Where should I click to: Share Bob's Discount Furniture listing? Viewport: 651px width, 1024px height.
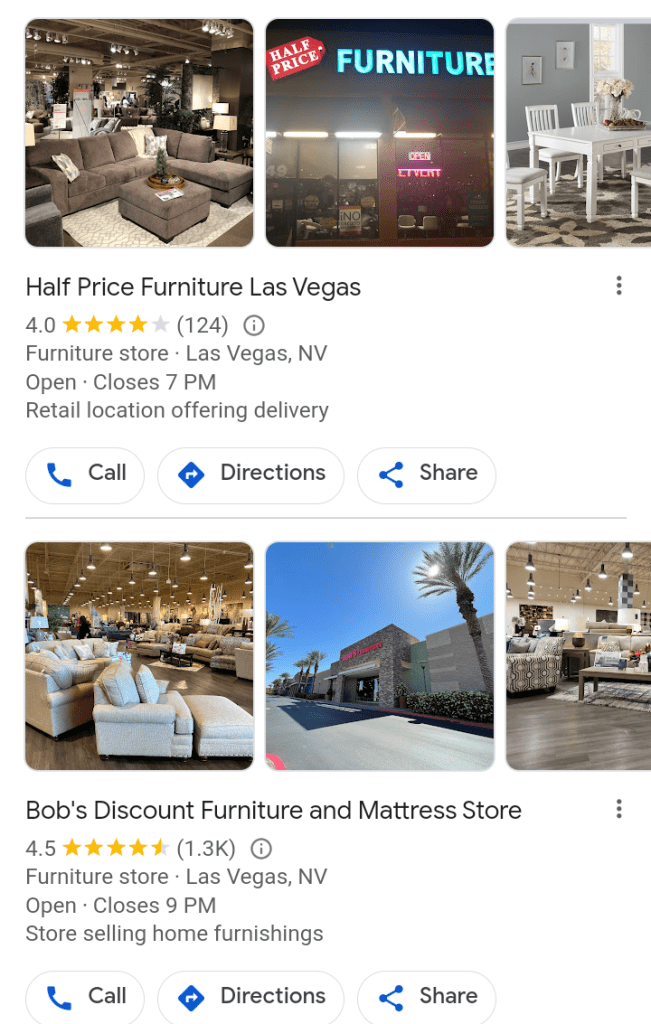point(427,997)
